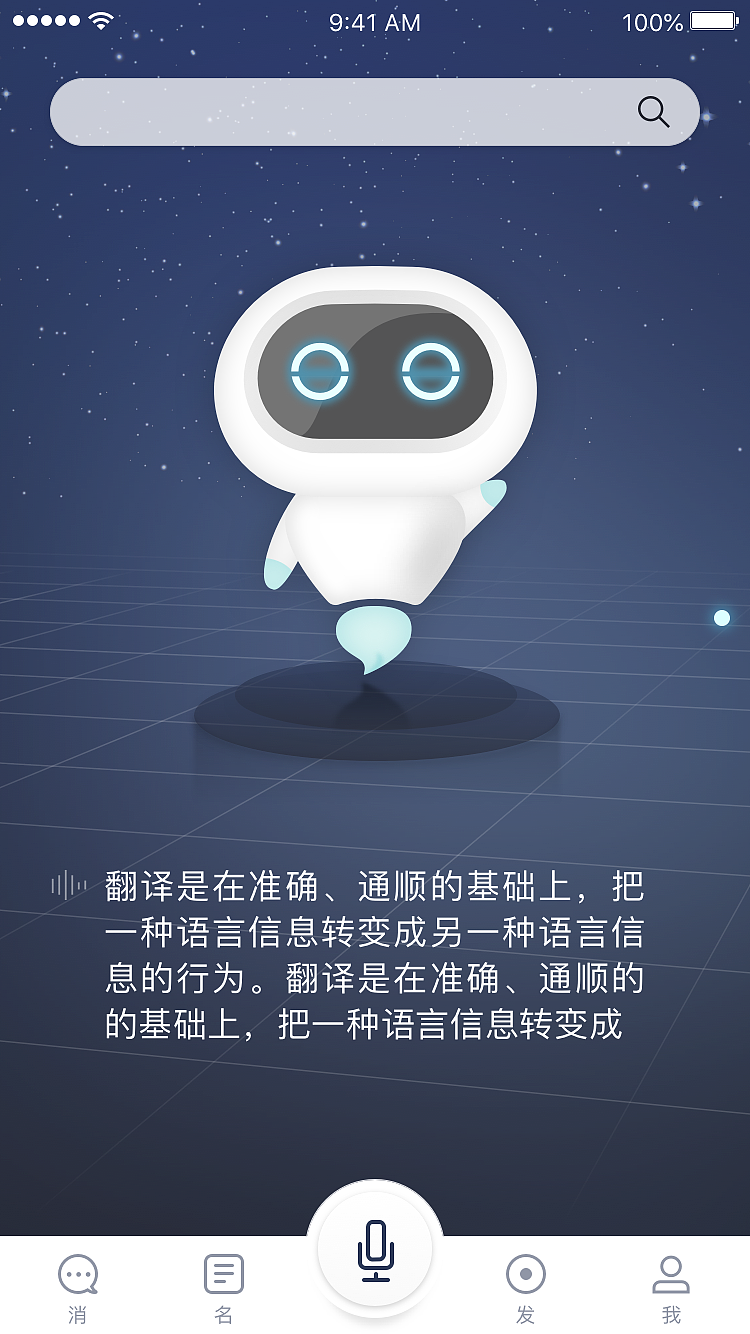Open the 发 discover circle icon
Image resolution: width=750 pixels, height=1334 pixels.
pyautogui.click(x=526, y=1273)
